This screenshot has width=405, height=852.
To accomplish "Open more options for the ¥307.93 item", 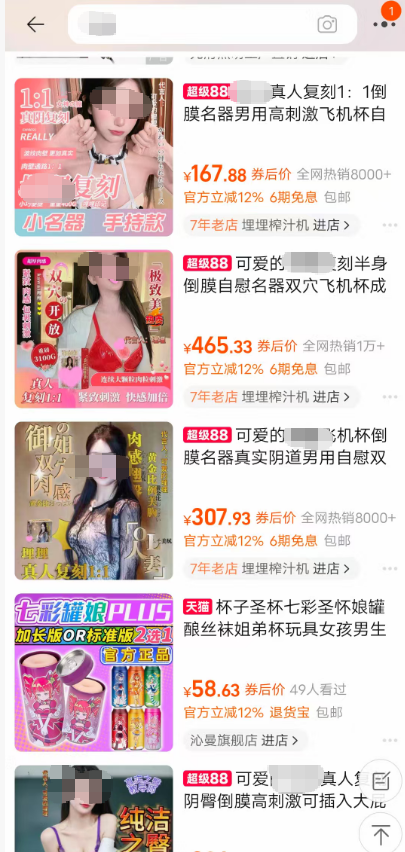I will pyautogui.click(x=390, y=568).
